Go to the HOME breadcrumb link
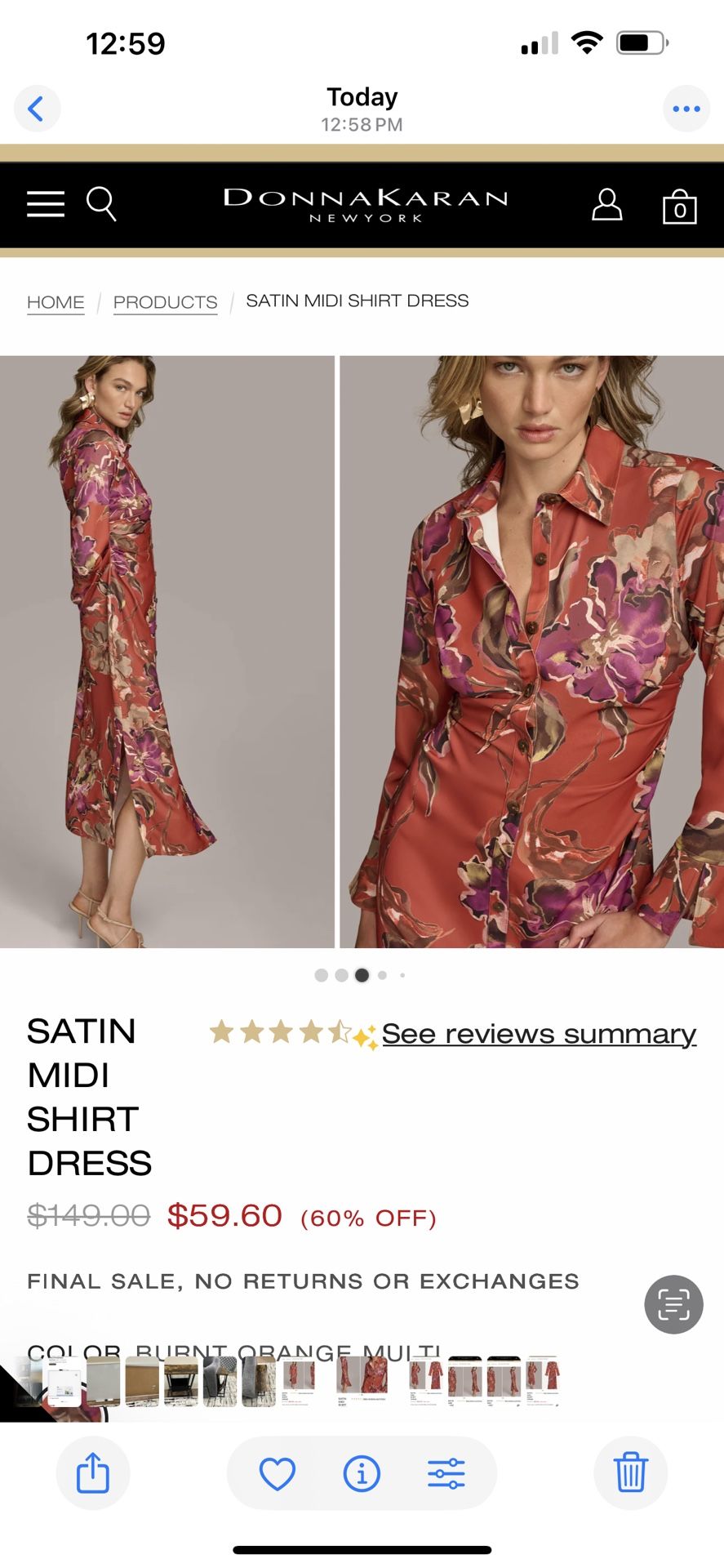The height and width of the screenshot is (1568, 724). (55, 301)
